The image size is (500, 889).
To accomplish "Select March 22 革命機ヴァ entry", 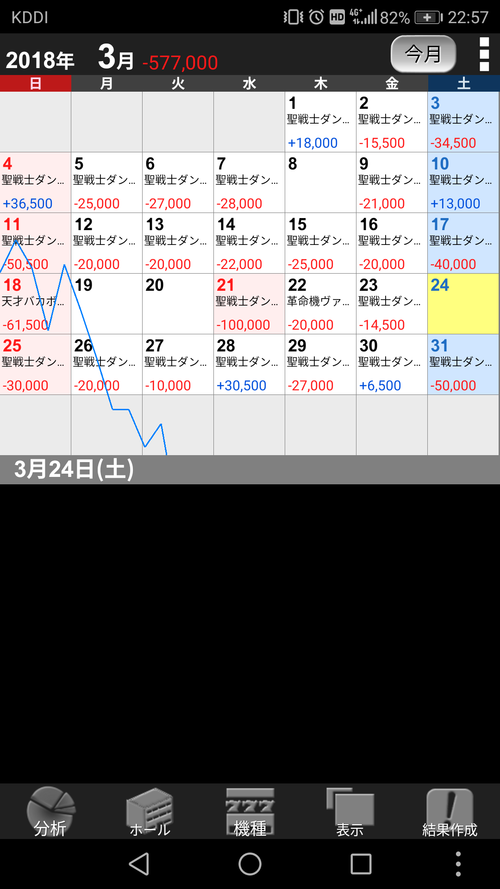I will (x=320, y=304).
